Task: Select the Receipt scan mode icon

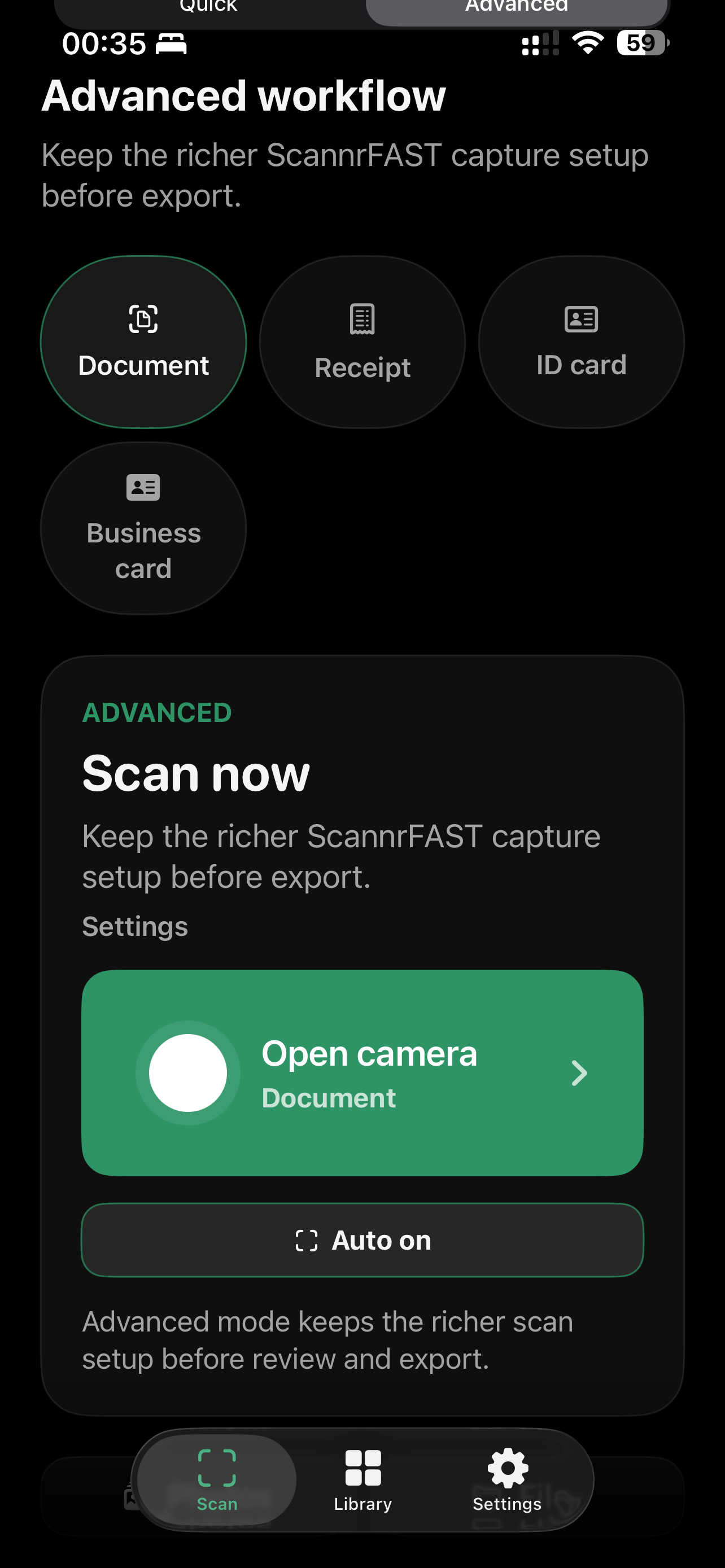Action: [x=362, y=319]
